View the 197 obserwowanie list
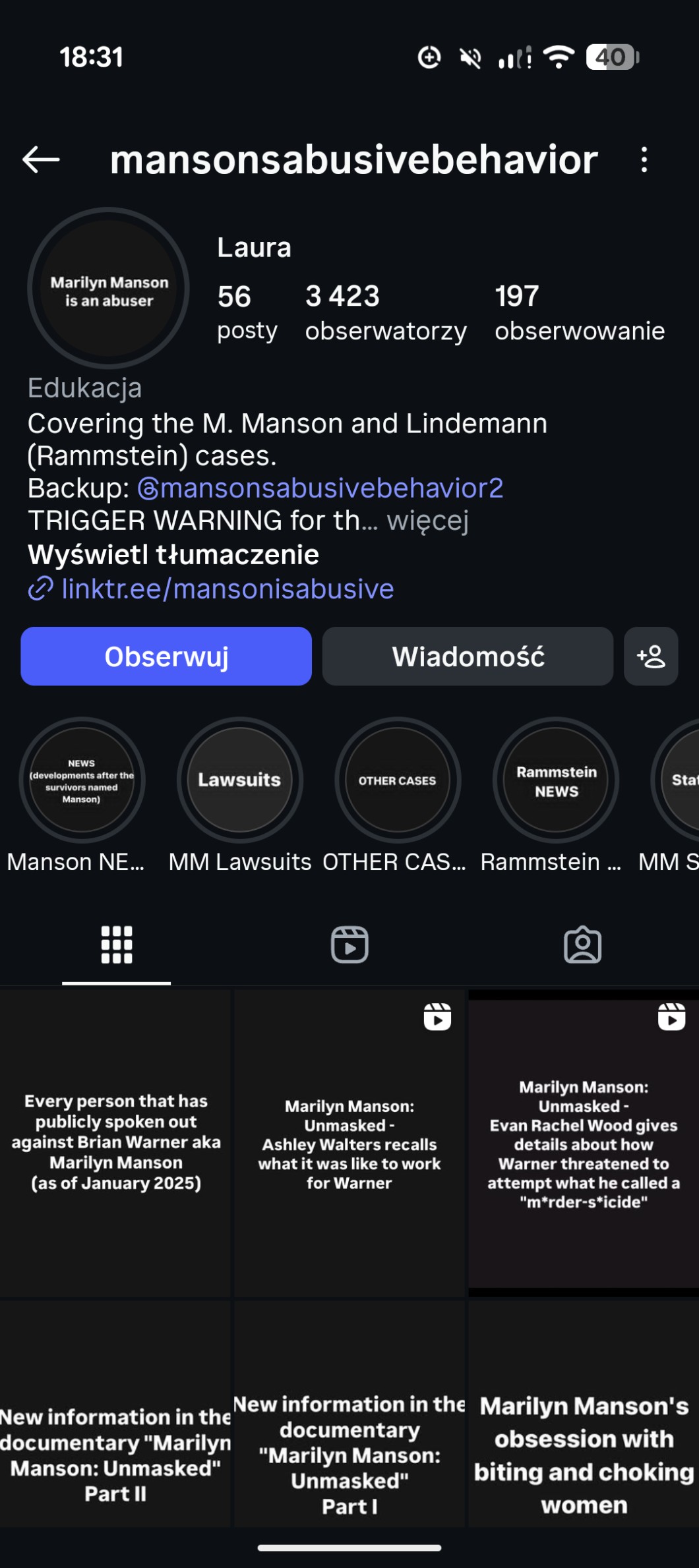 [x=579, y=312]
